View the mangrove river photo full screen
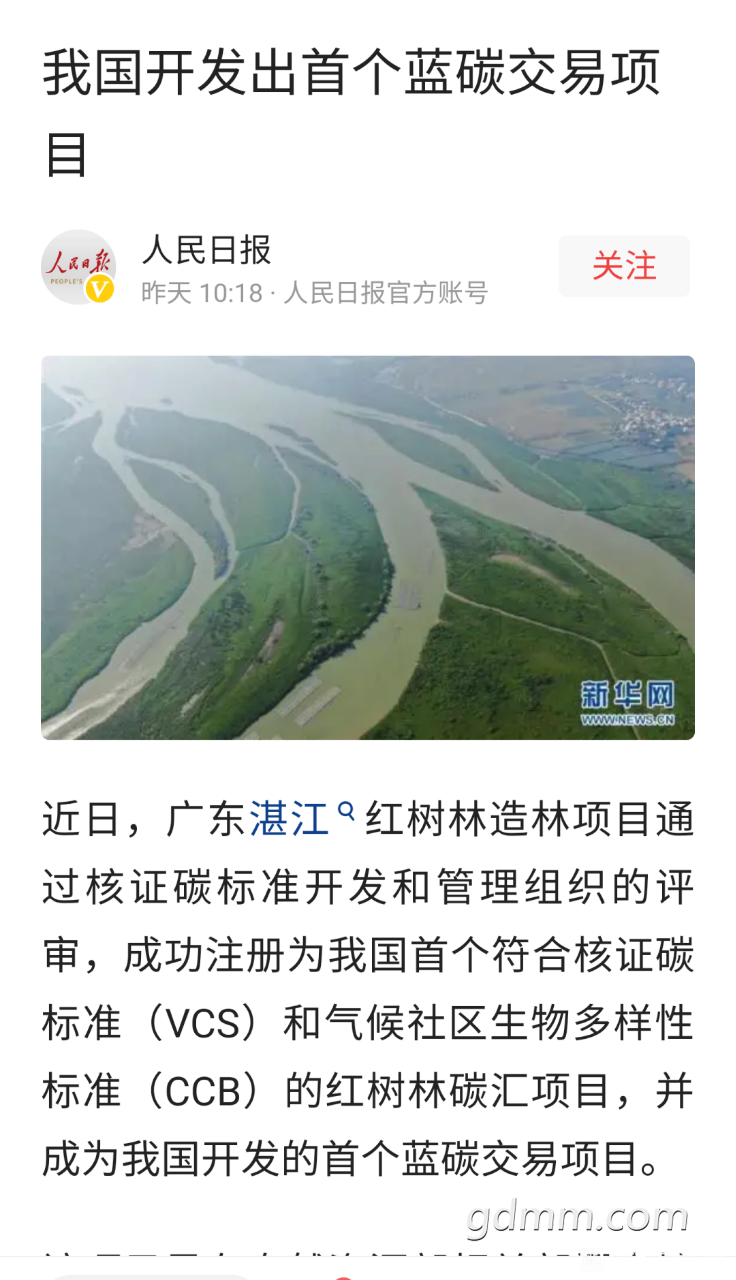This screenshot has width=736, height=1280. click(368, 548)
